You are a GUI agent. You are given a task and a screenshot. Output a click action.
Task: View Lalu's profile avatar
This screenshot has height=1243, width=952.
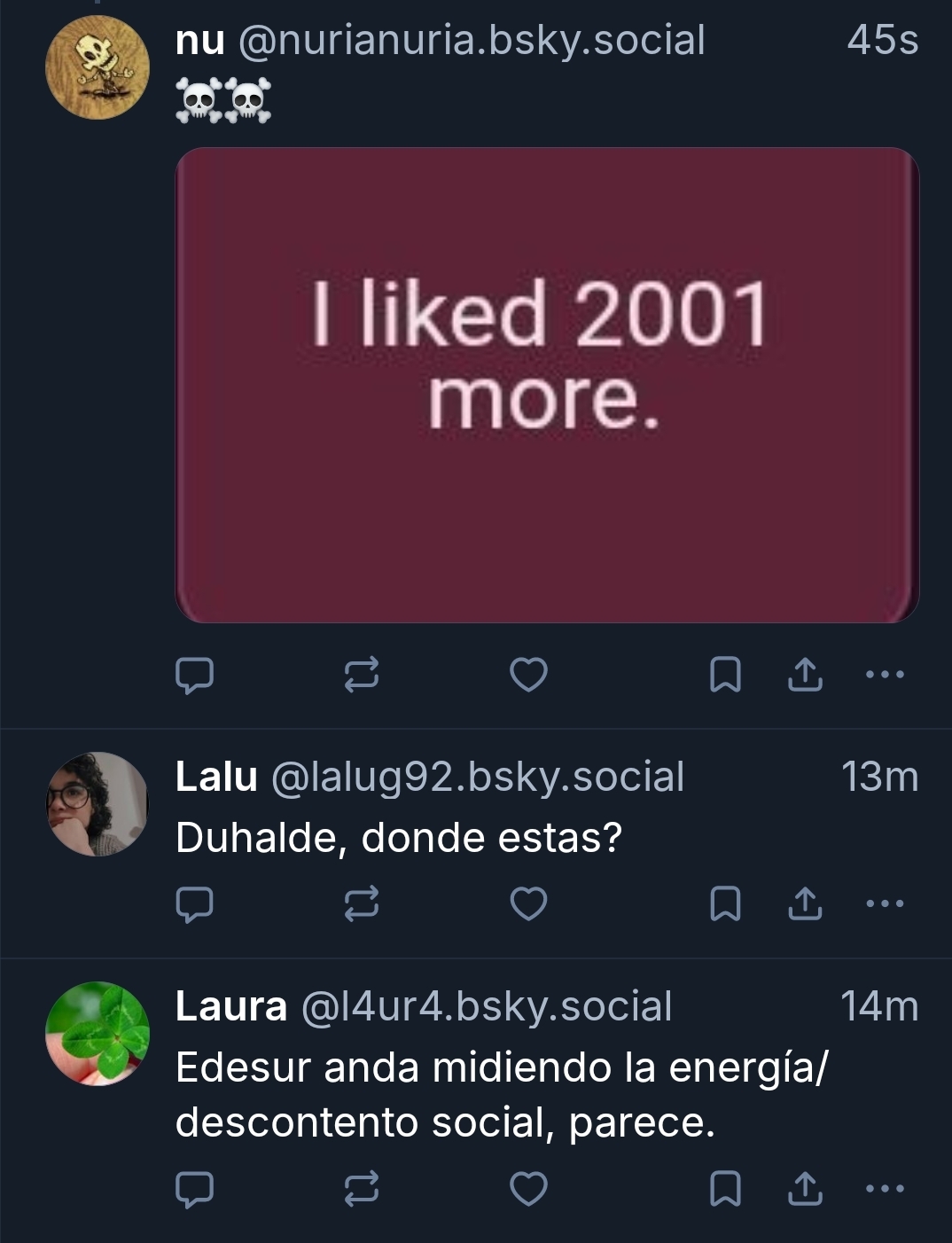[x=98, y=804]
